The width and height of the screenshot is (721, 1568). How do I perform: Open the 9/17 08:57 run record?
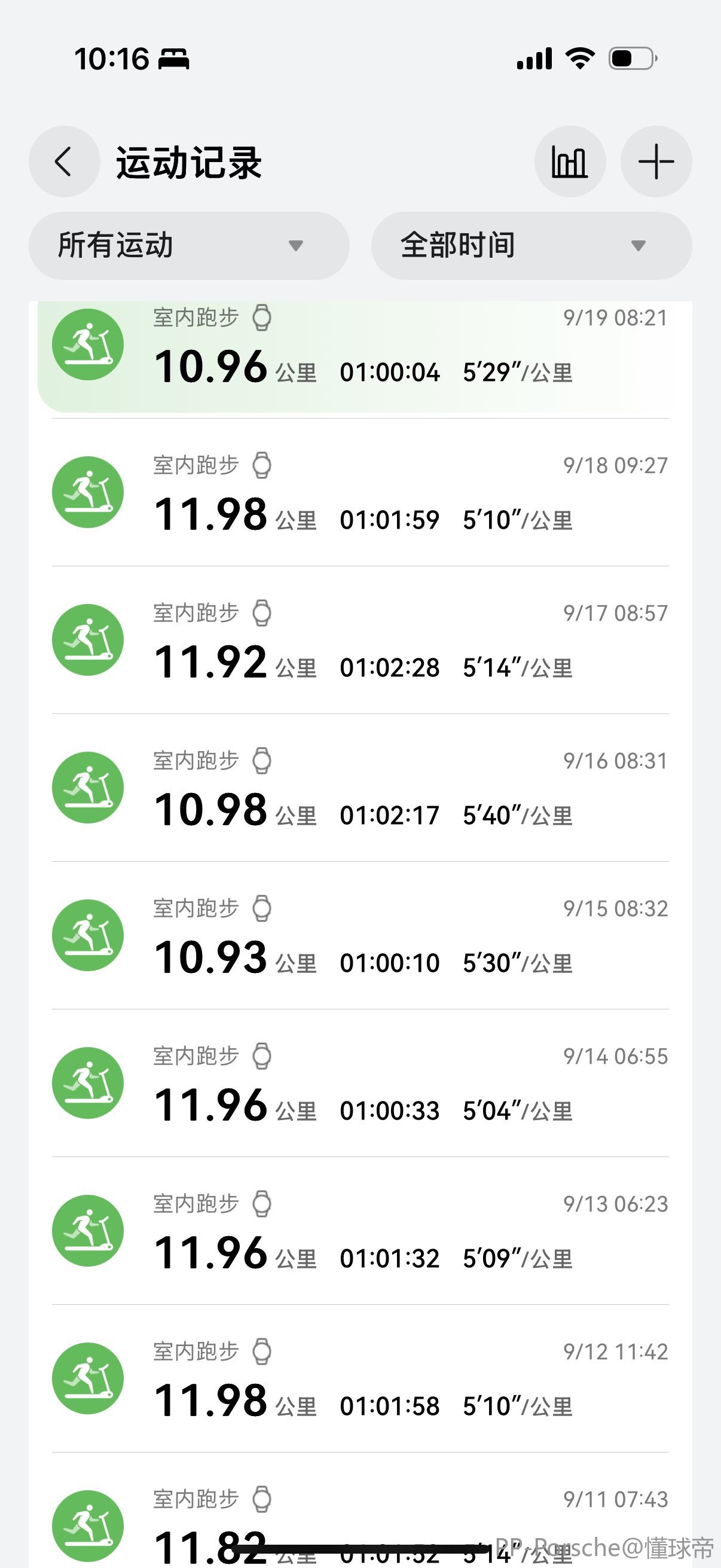pos(360,640)
